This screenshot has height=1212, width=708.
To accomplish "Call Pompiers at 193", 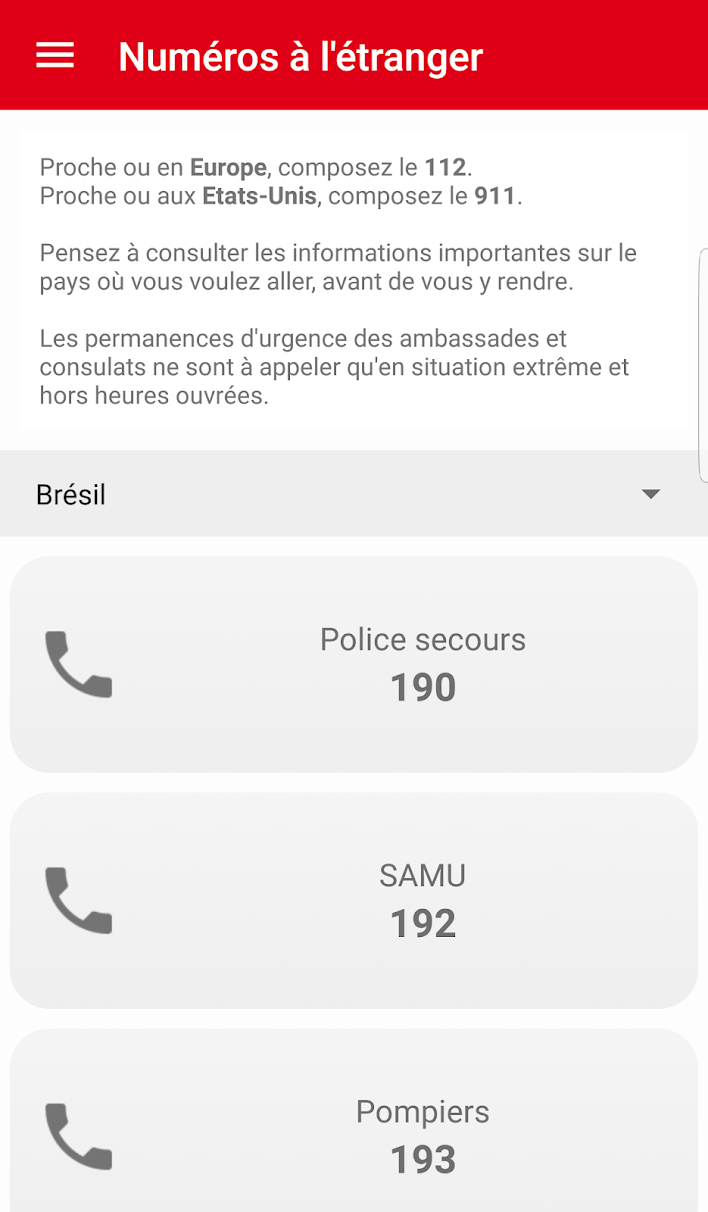I will [353, 1135].
